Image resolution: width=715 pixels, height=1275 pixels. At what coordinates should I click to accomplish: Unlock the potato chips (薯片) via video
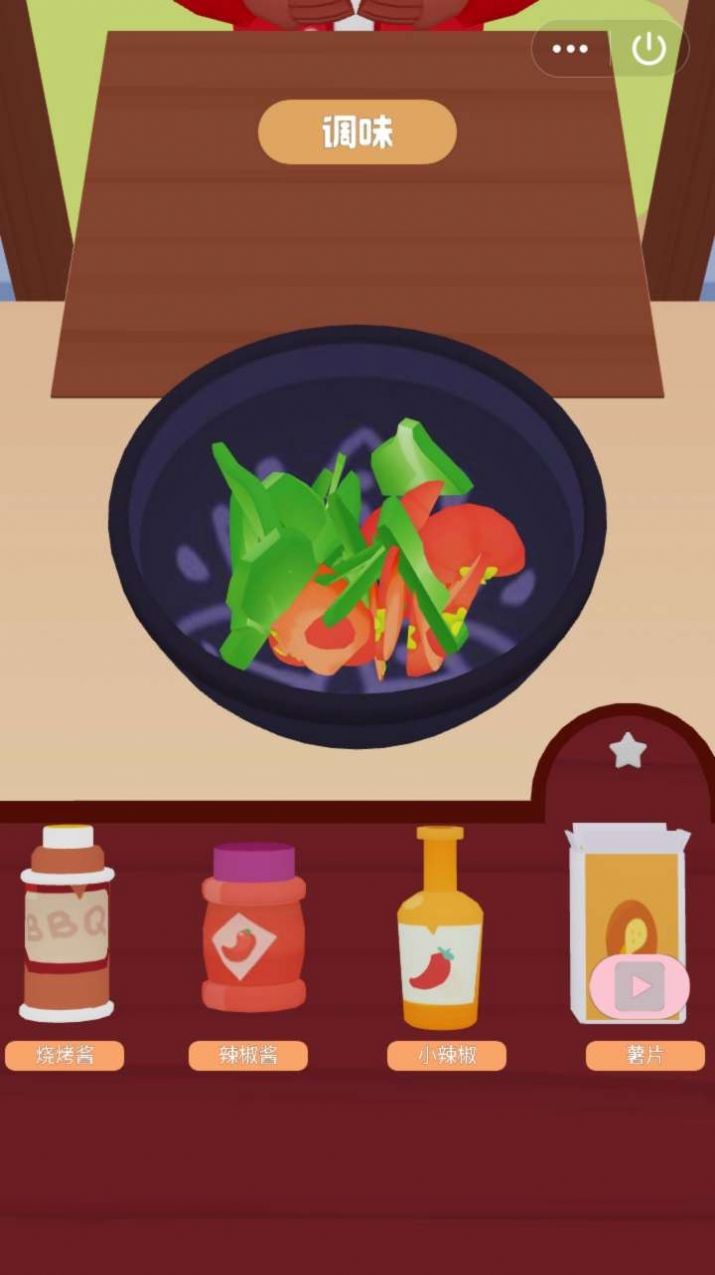(x=639, y=987)
